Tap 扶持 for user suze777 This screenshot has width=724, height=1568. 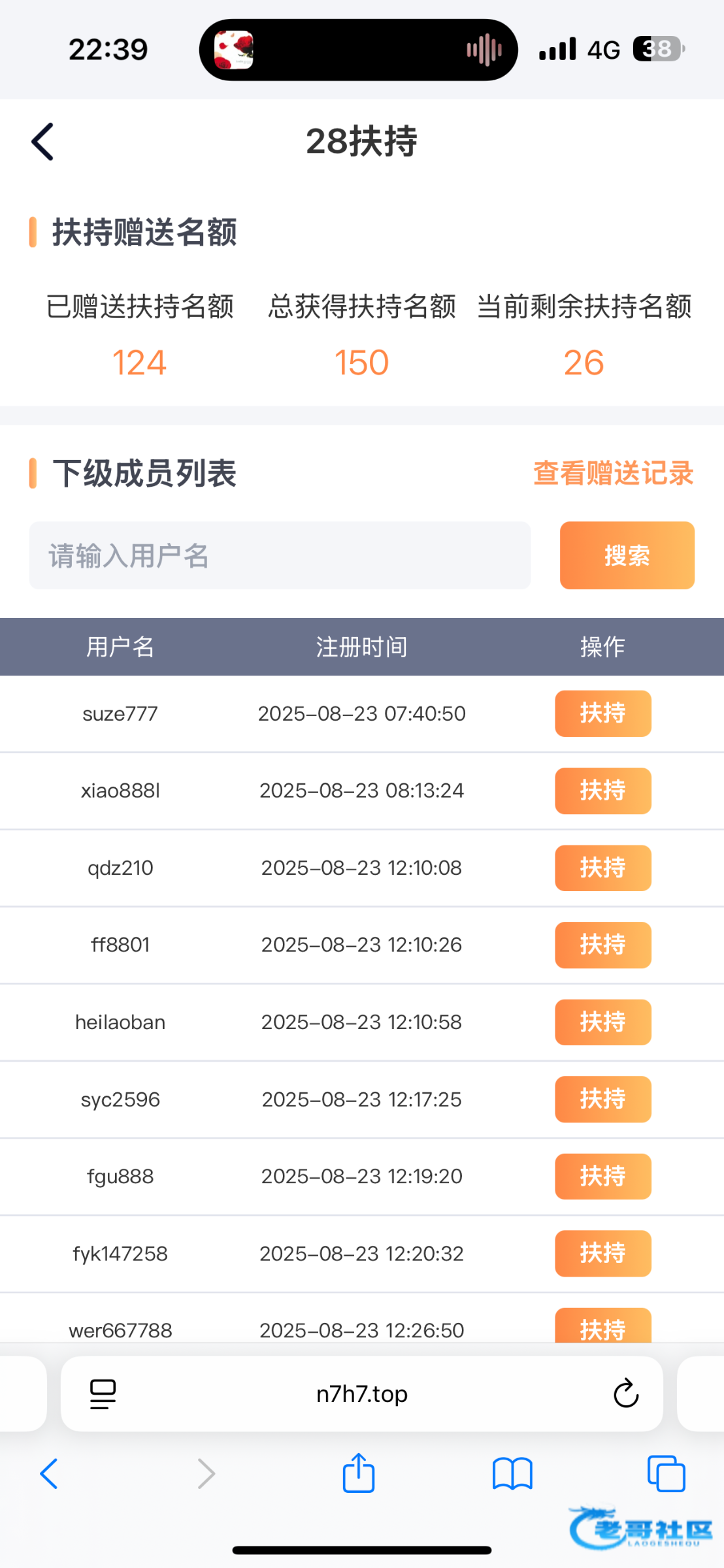point(603,713)
